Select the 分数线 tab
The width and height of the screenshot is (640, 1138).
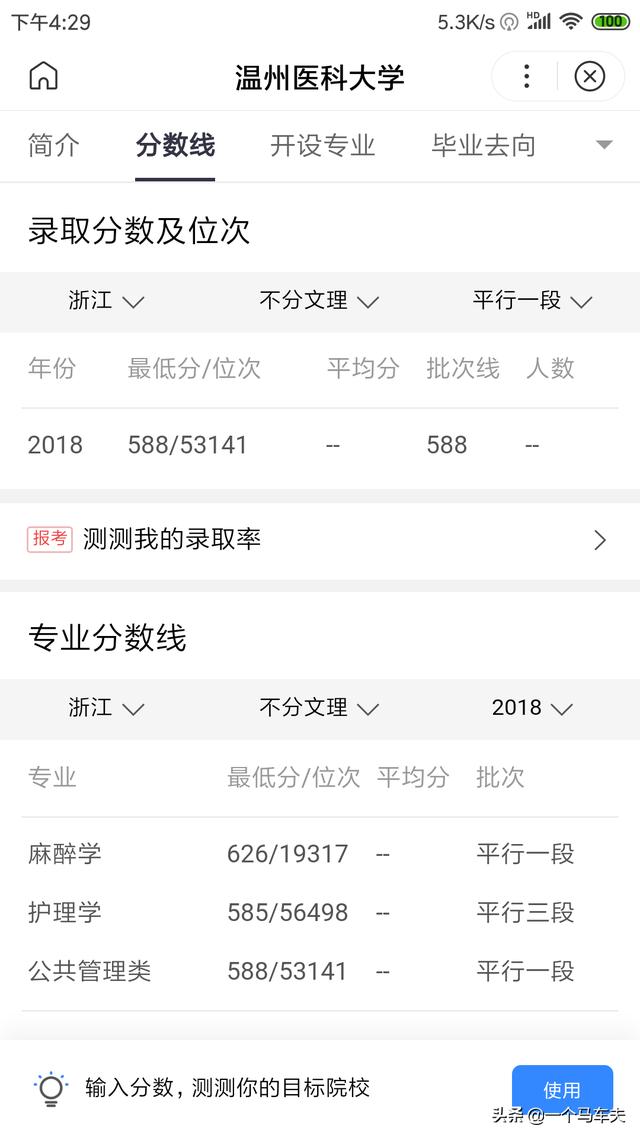pos(175,146)
